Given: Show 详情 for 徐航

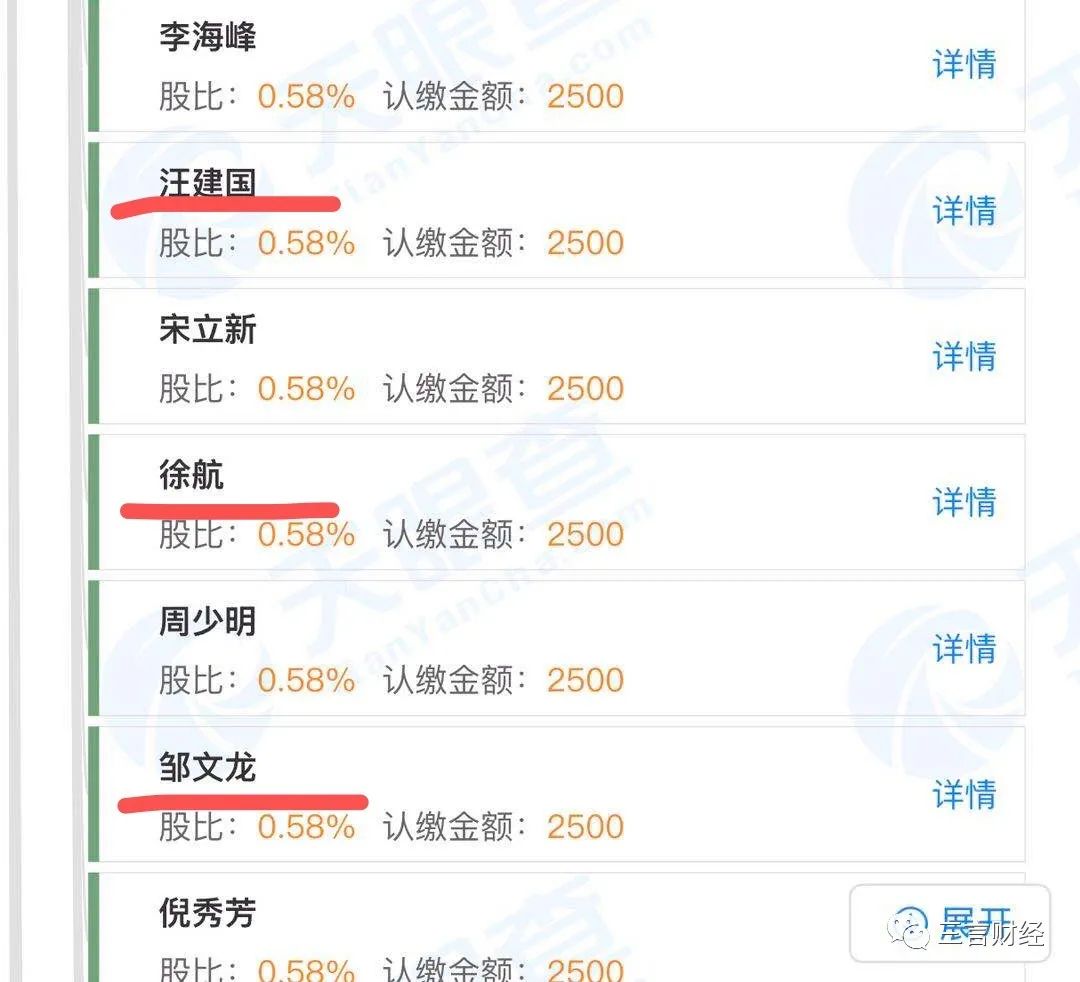Looking at the screenshot, I should (x=964, y=502).
